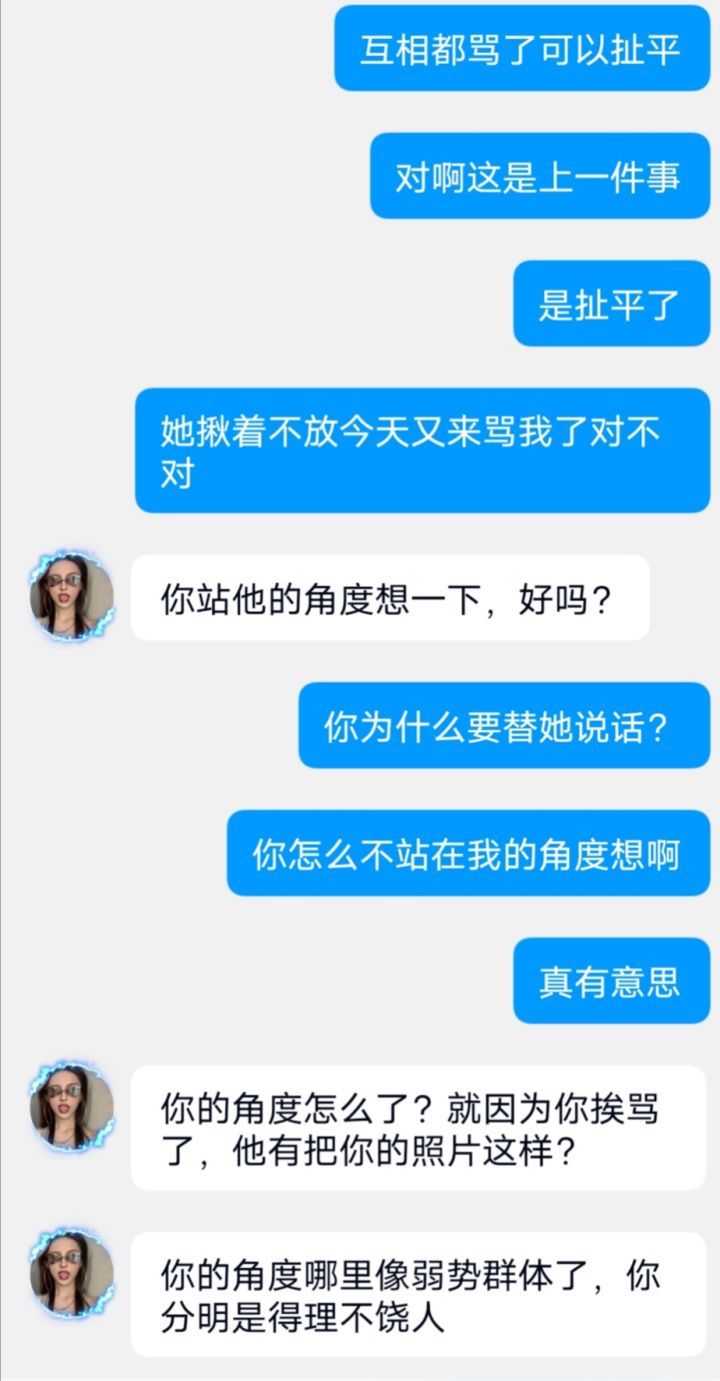The image size is (720, 1381).
Task: Click the '真有意思' message bubble
Action: [x=611, y=982]
